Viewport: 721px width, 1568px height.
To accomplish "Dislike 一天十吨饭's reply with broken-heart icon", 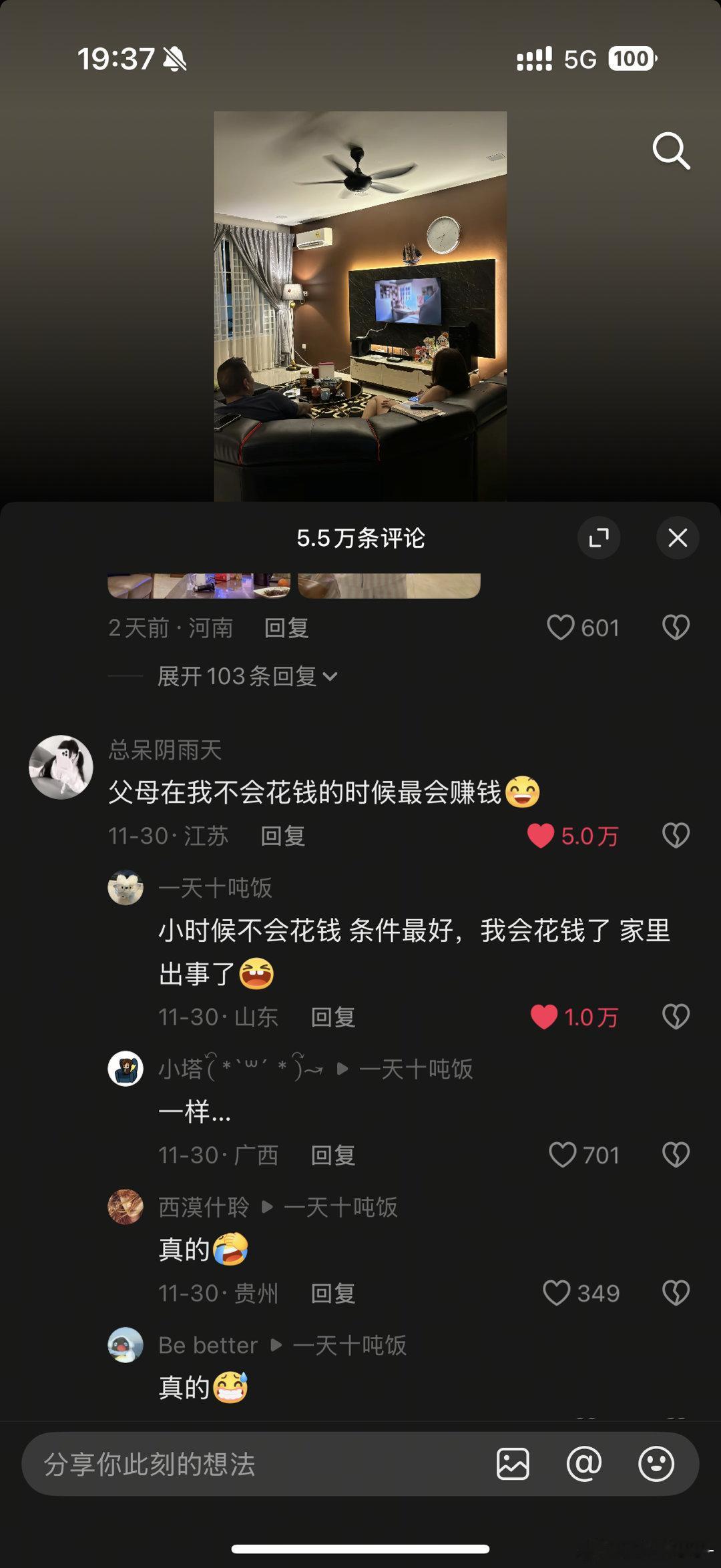I will pos(677,1017).
